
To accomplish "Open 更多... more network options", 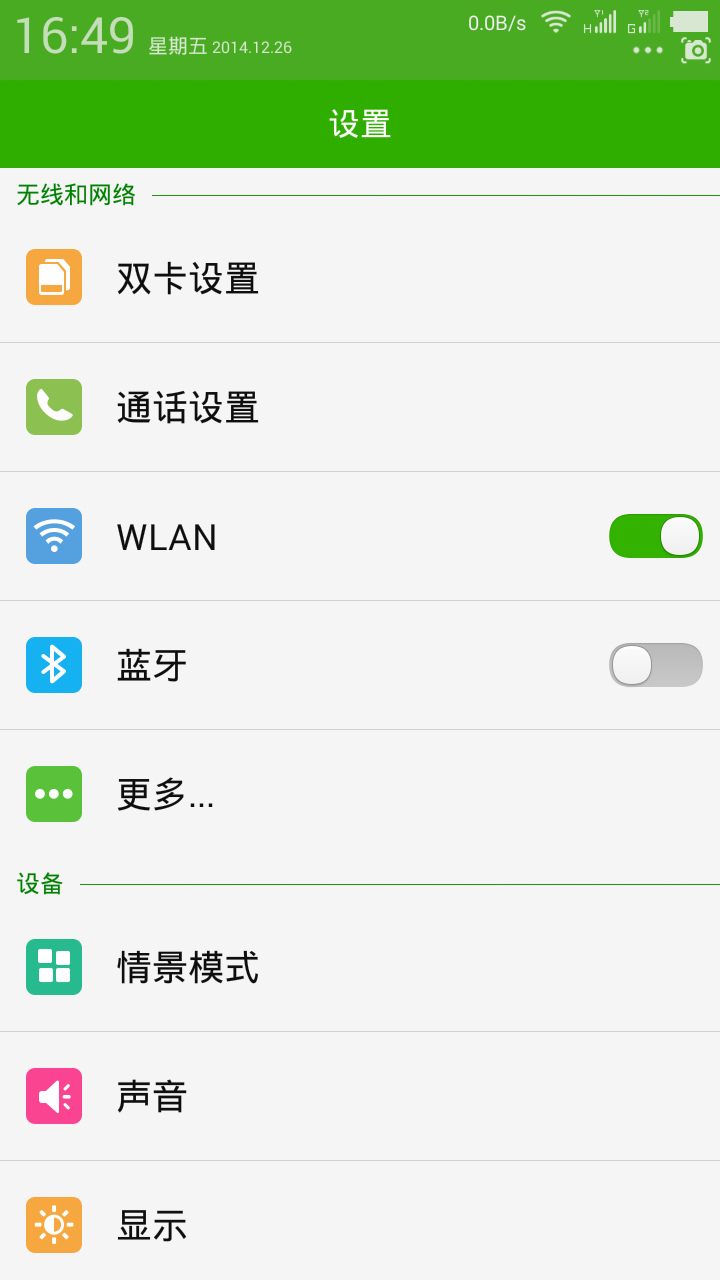I will coord(360,794).
